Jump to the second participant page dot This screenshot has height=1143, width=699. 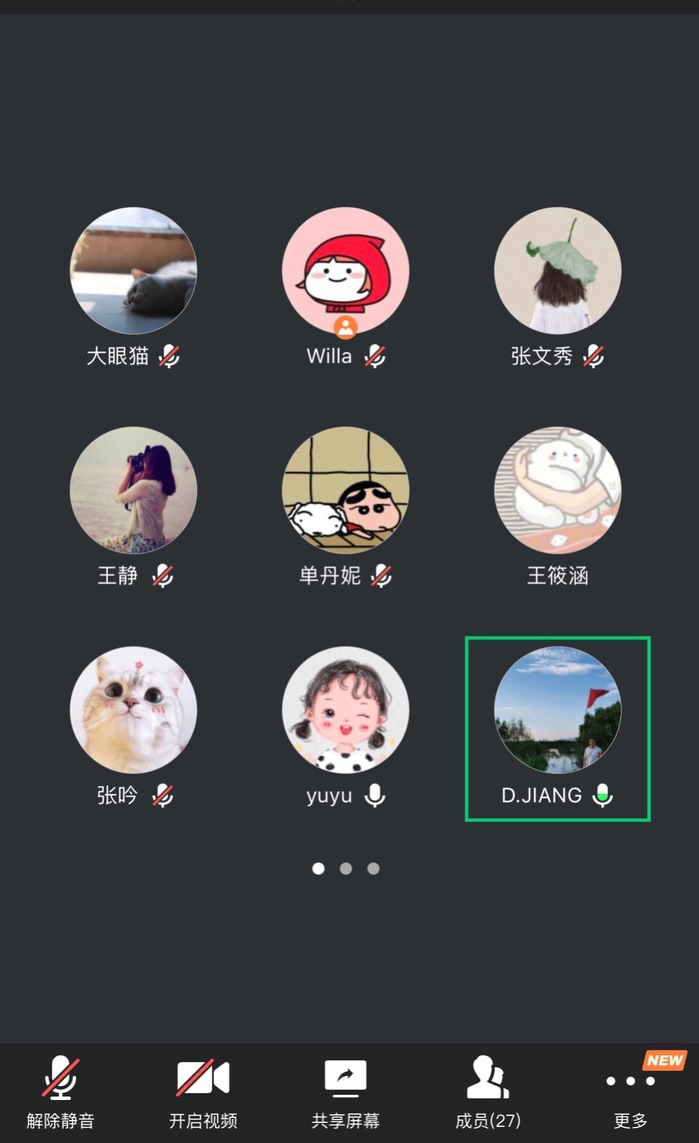[x=346, y=868]
